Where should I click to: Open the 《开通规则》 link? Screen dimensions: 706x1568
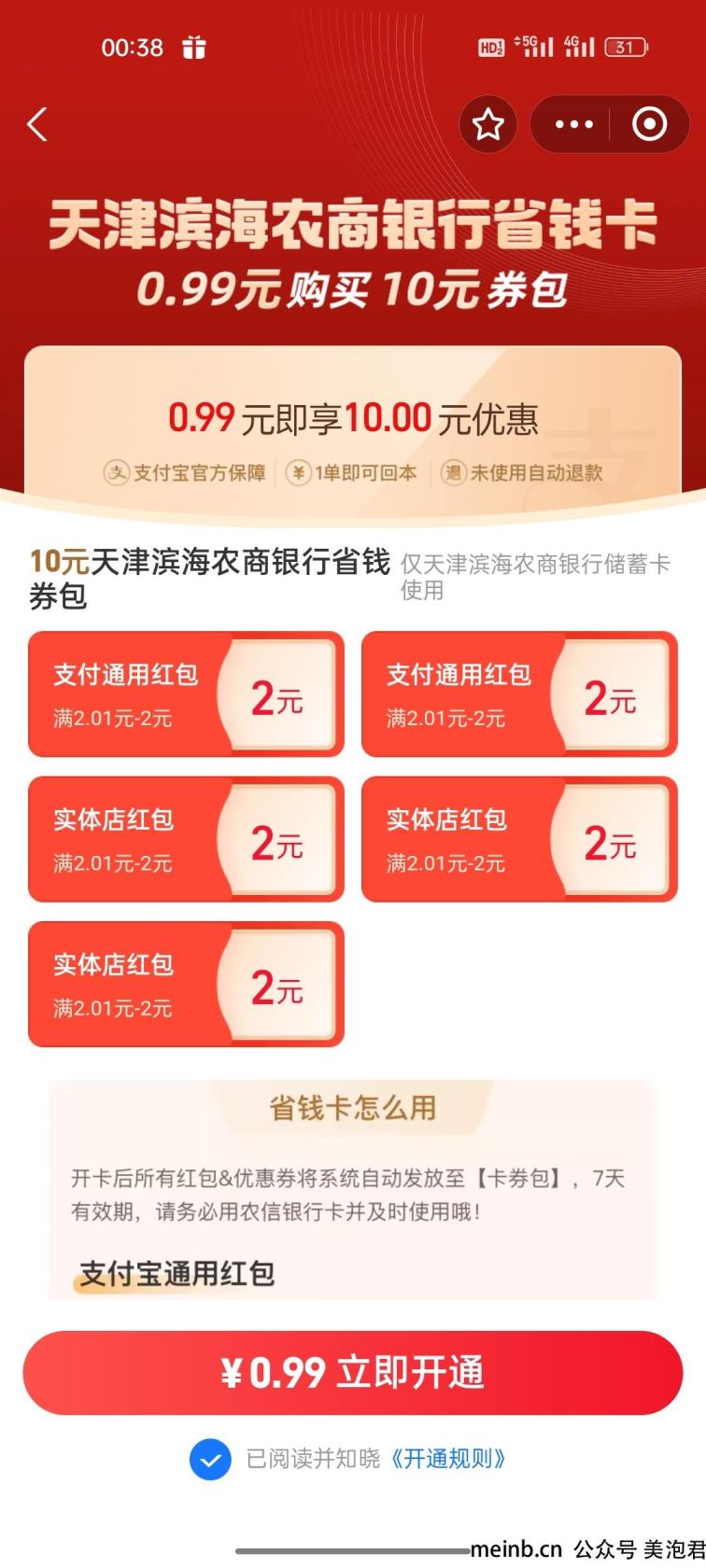coord(447,1459)
